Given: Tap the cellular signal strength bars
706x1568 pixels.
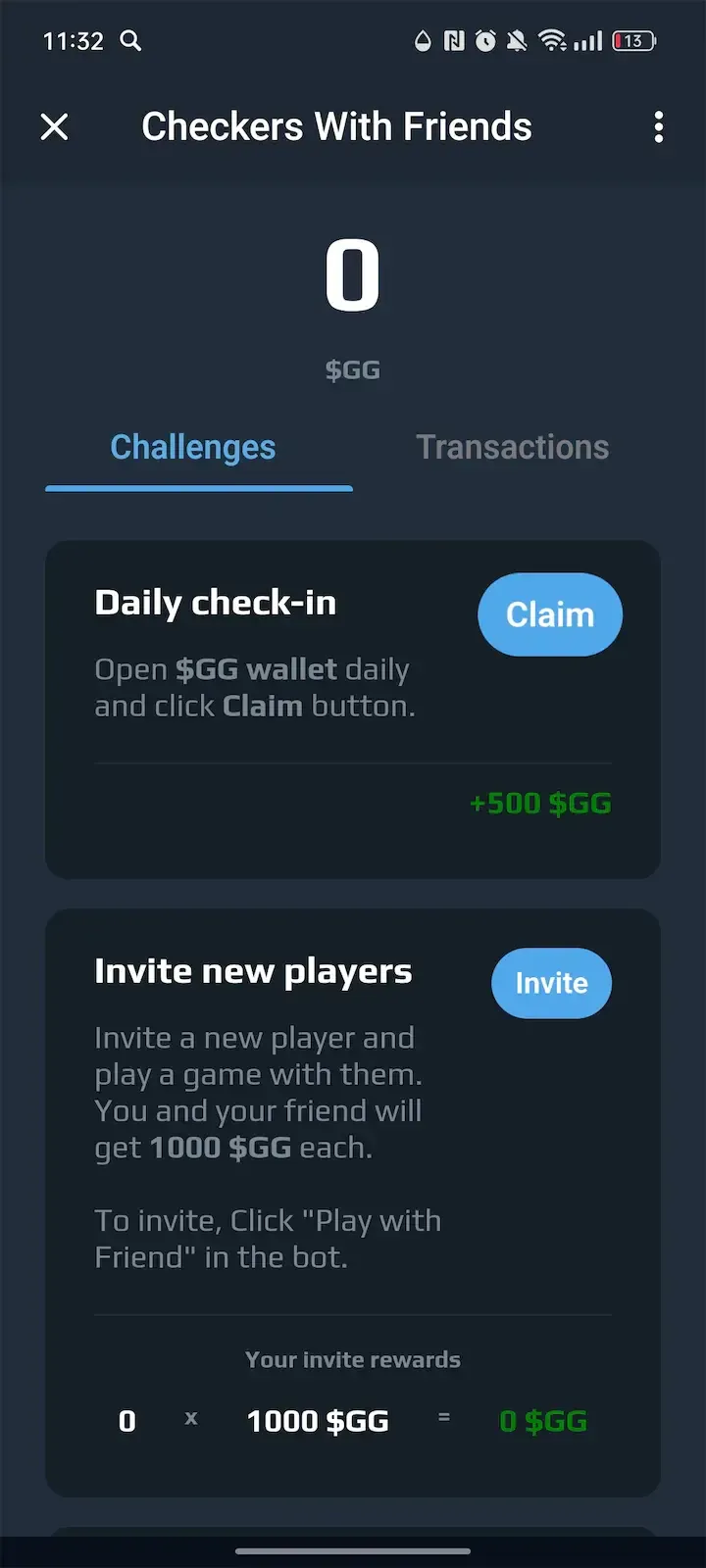Looking at the screenshot, I should (x=586, y=41).
